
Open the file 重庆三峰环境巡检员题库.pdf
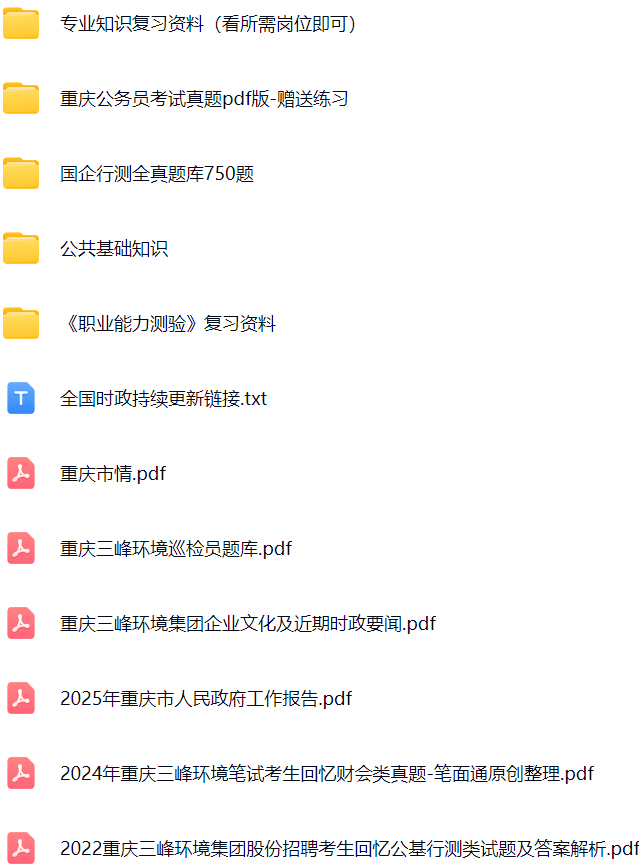(x=176, y=549)
